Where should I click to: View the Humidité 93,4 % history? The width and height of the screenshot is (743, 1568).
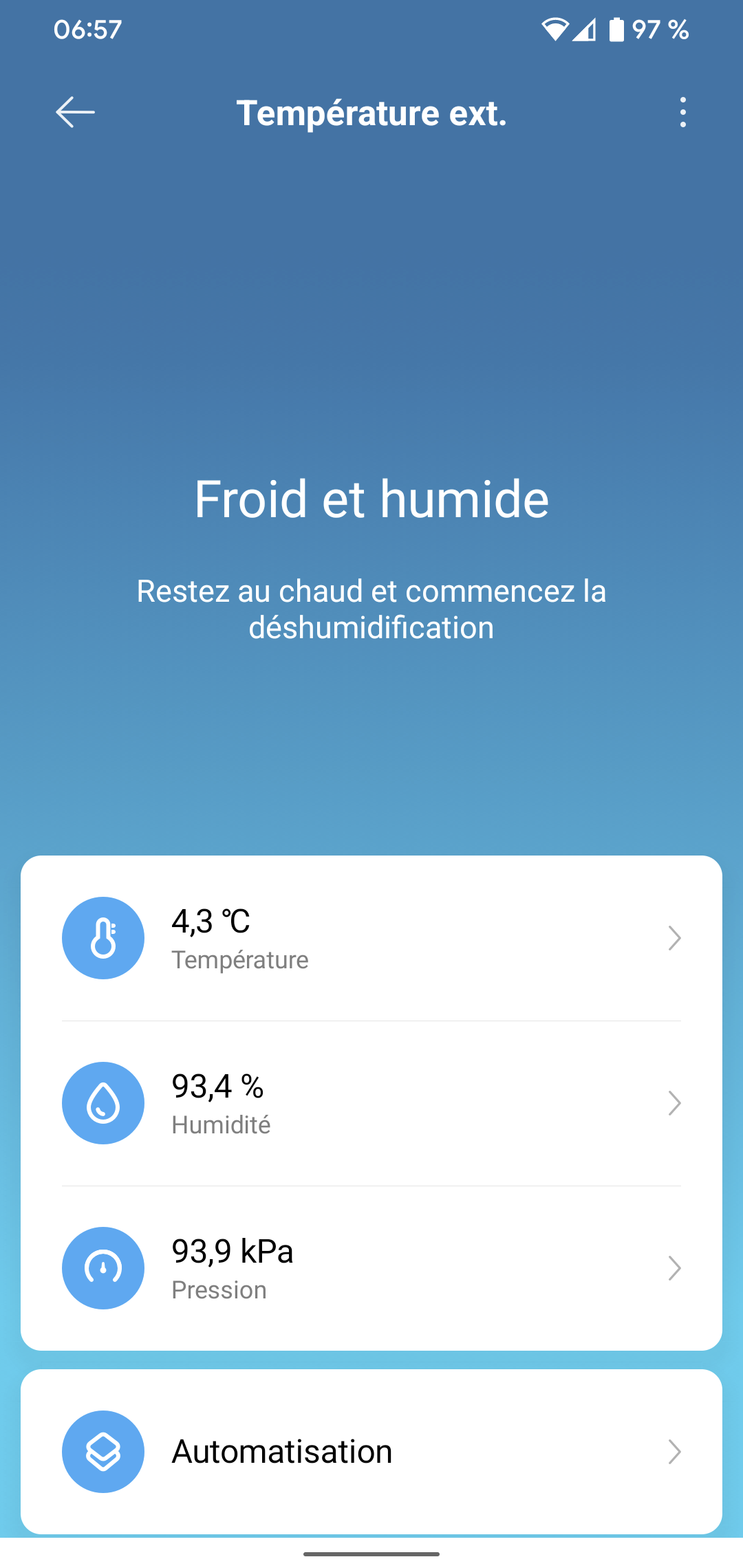coord(371,1103)
